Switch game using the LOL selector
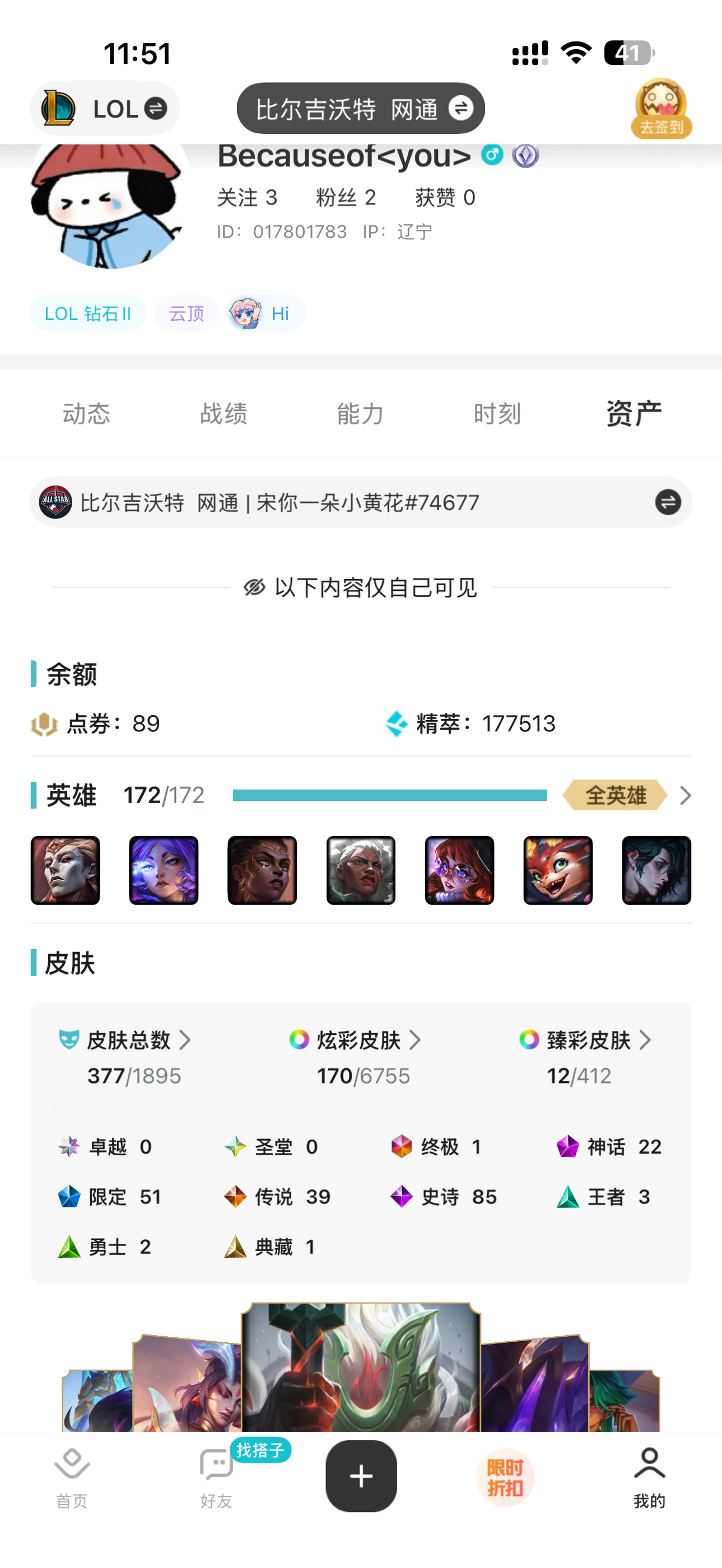The width and height of the screenshot is (722, 1568). [105, 109]
